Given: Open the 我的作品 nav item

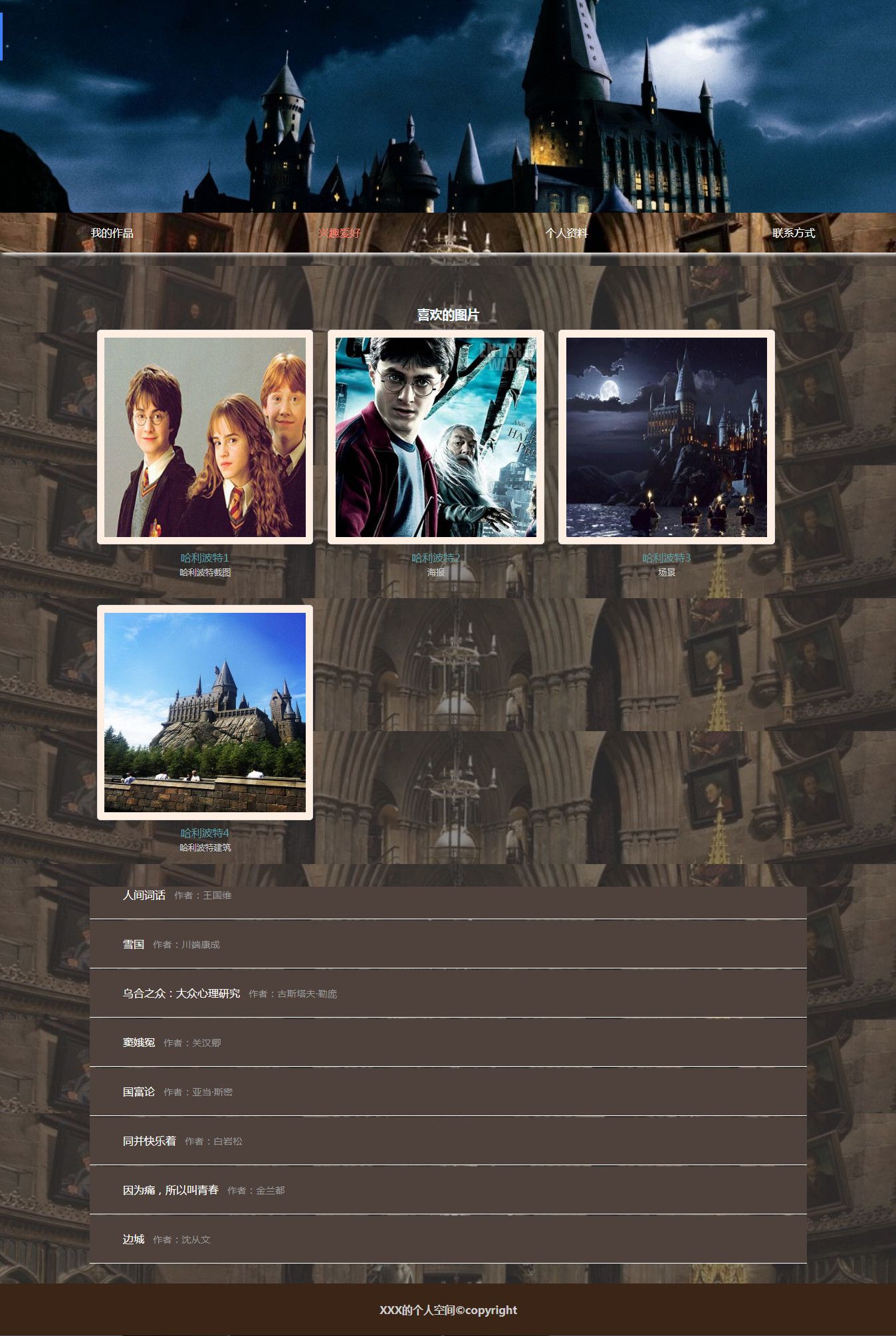Looking at the screenshot, I should [112, 233].
